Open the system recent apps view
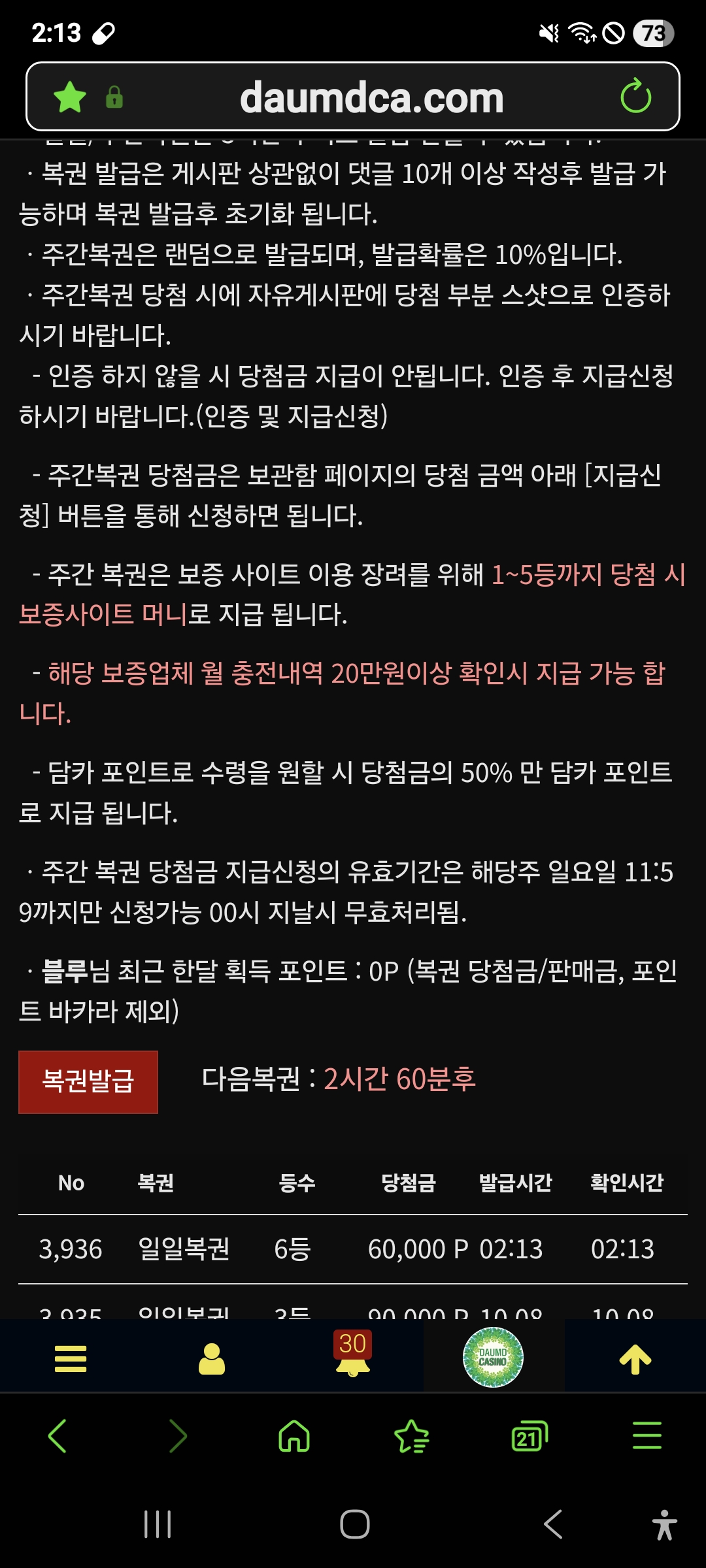This screenshot has width=706, height=1568. [x=158, y=1524]
